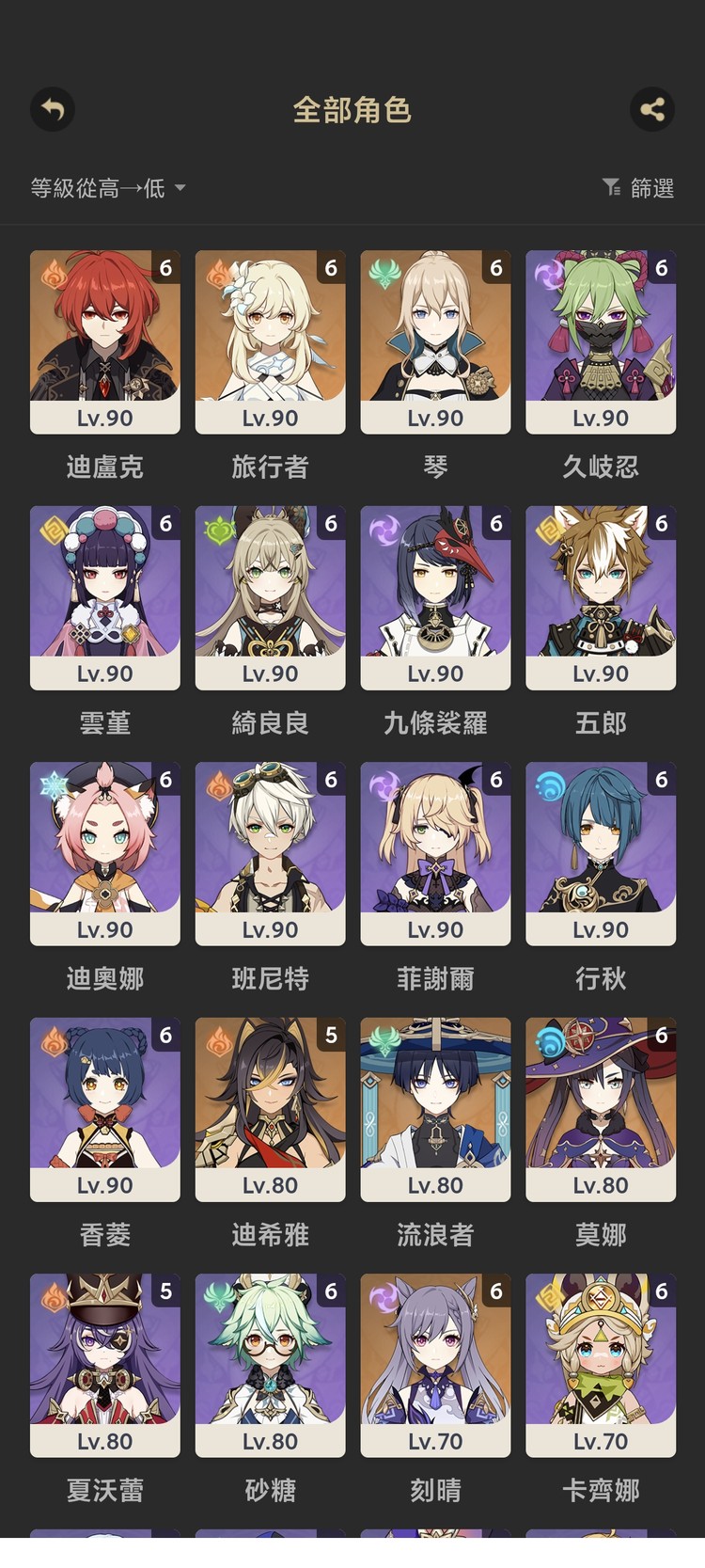Image resolution: width=705 pixels, height=1568 pixels.
Task: Open the 香菱 card
Action: [104, 1109]
